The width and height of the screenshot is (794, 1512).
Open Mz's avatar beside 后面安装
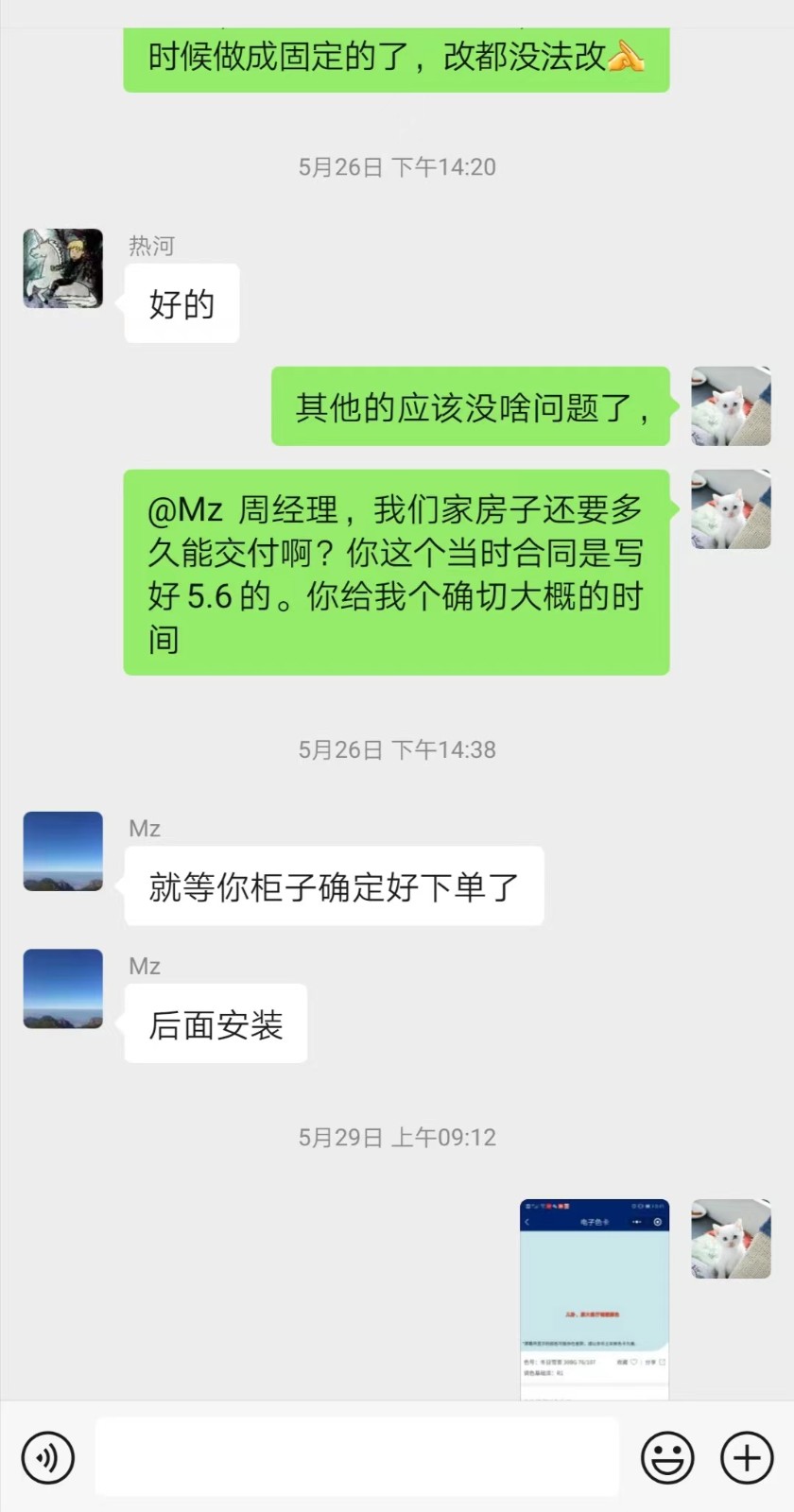[x=63, y=988]
